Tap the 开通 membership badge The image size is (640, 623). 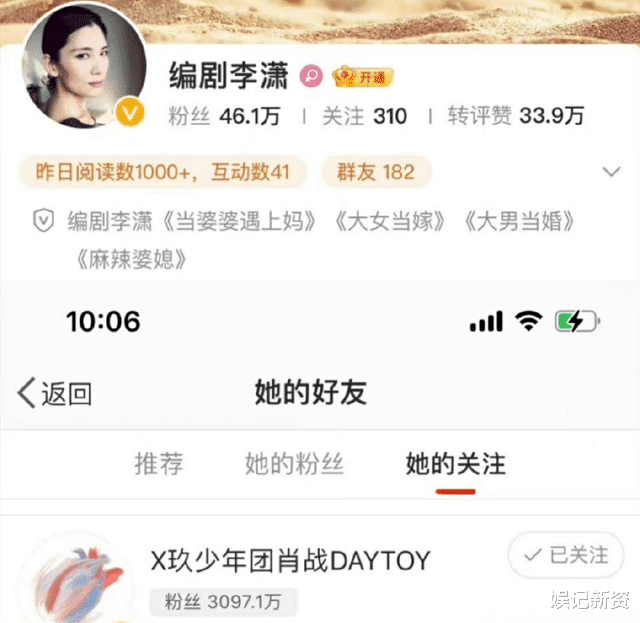pyautogui.click(x=364, y=76)
